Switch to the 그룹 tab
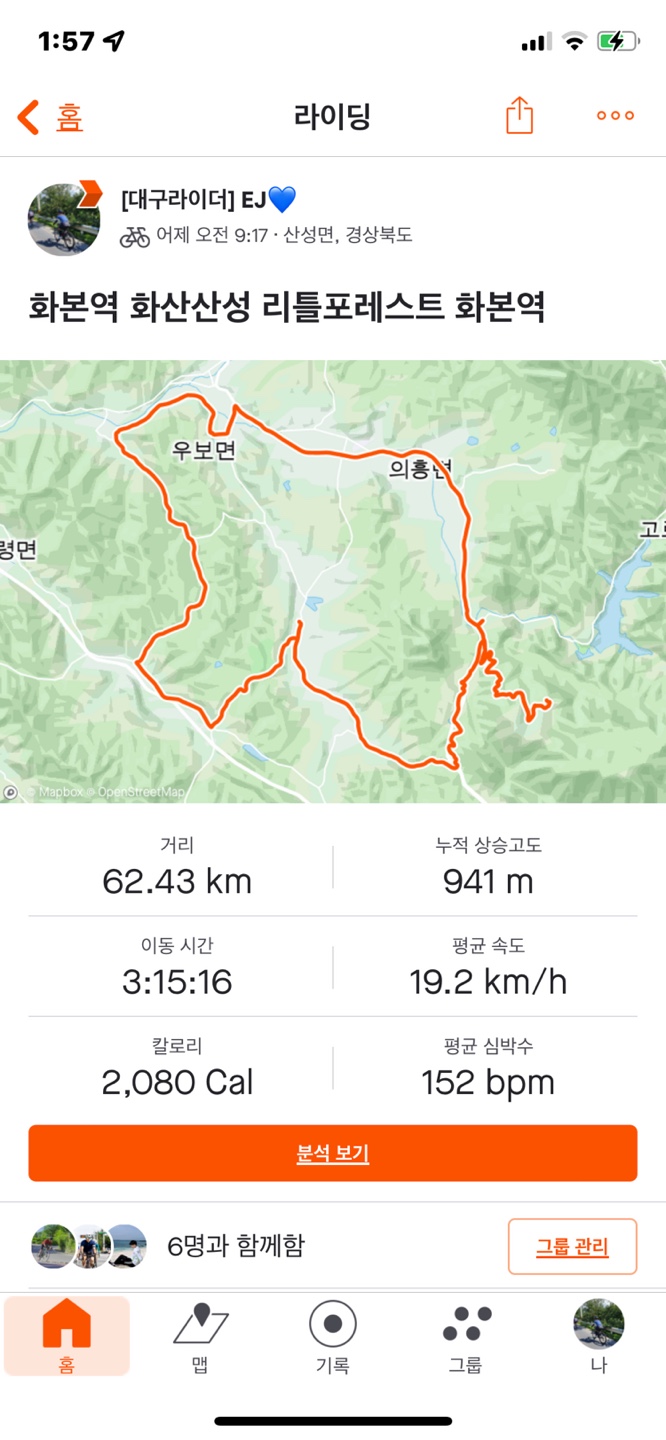666x1440 pixels. (x=466, y=1336)
